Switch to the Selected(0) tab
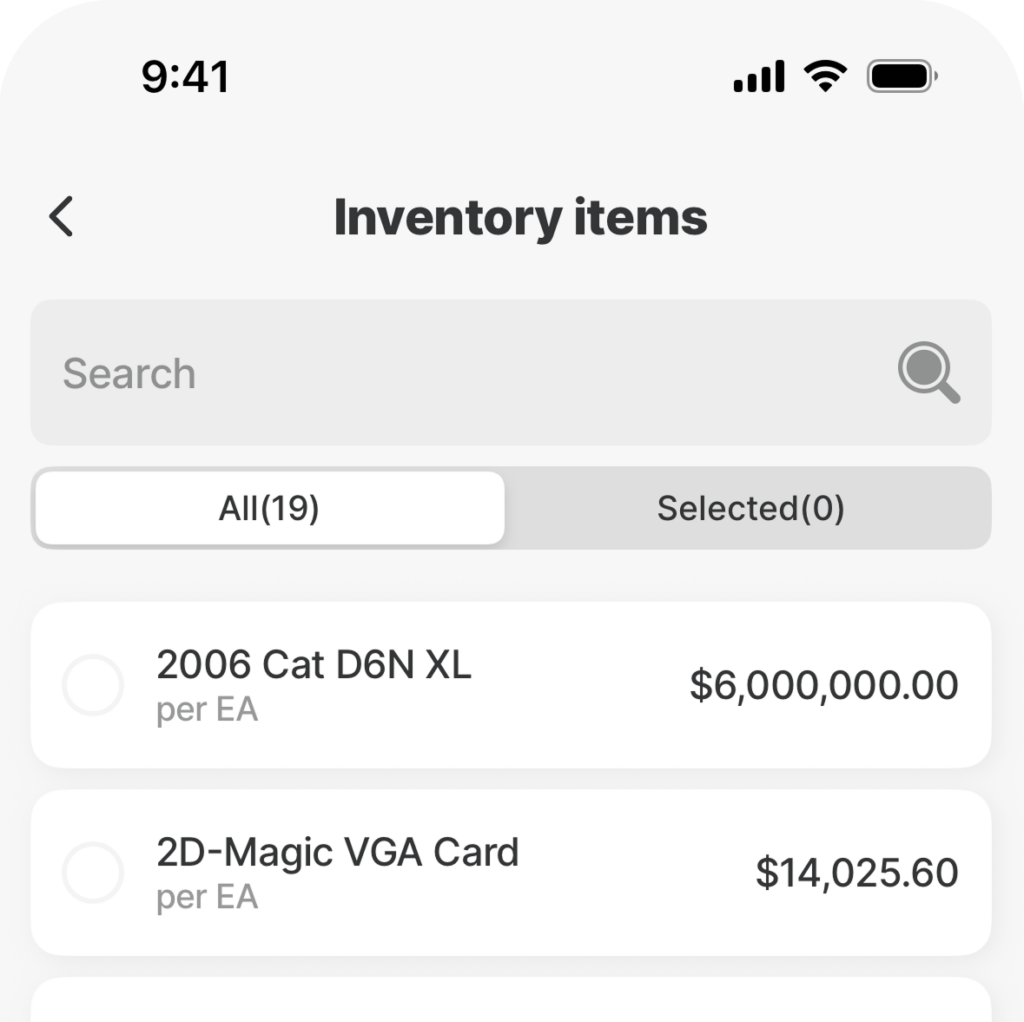Image resolution: width=1024 pixels, height=1022 pixels. pos(750,509)
